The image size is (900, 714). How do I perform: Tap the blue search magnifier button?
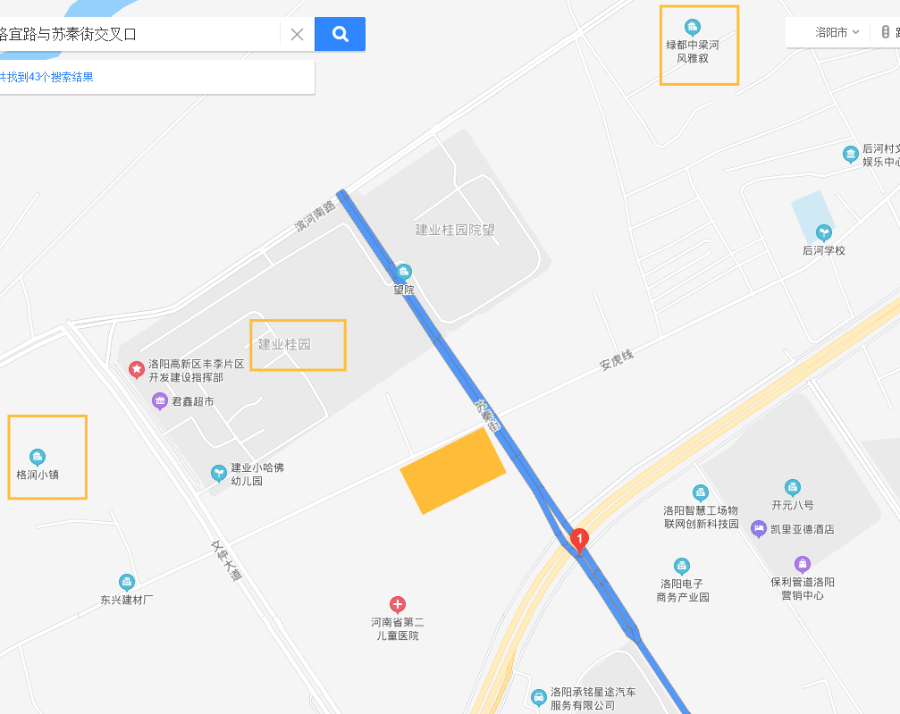click(x=340, y=34)
